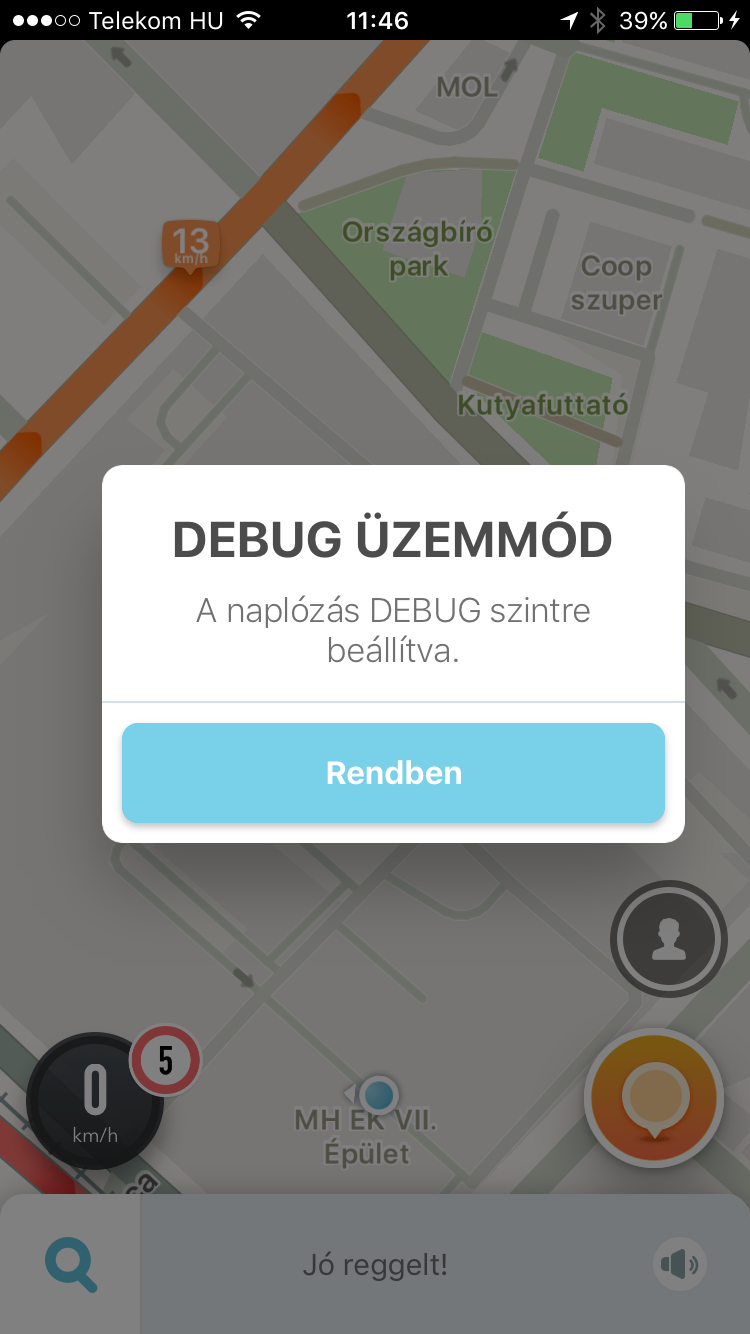The height and width of the screenshot is (1334, 750).
Task: Tap Rendben to dismiss the debug dialog
Action: pyautogui.click(x=393, y=773)
